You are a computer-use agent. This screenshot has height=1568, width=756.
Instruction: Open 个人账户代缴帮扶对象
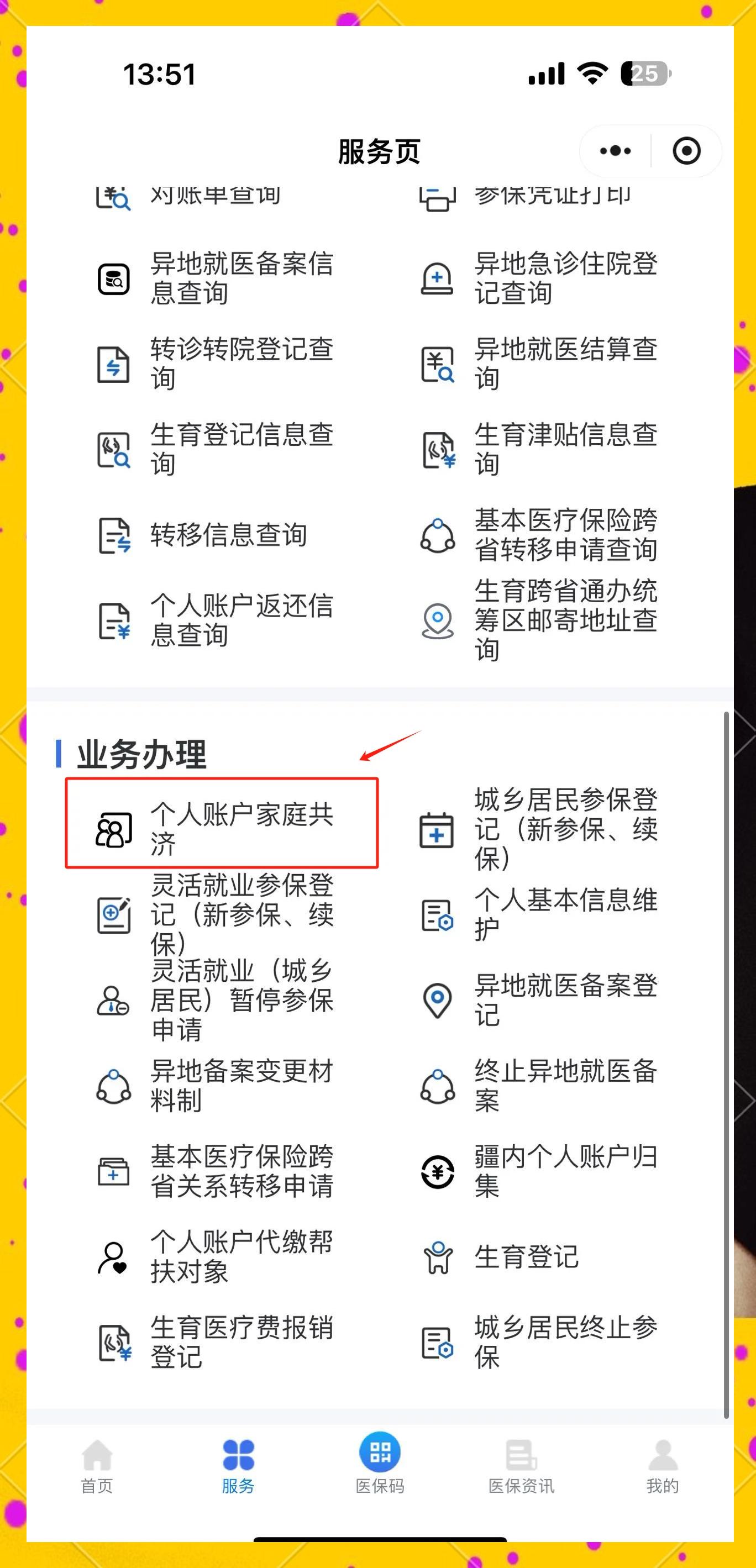pyautogui.click(x=216, y=1257)
